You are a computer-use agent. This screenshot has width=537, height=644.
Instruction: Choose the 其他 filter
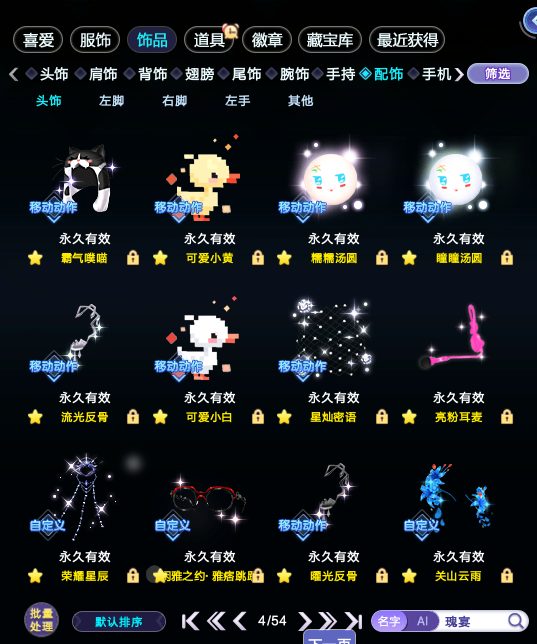pyautogui.click(x=300, y=100)
